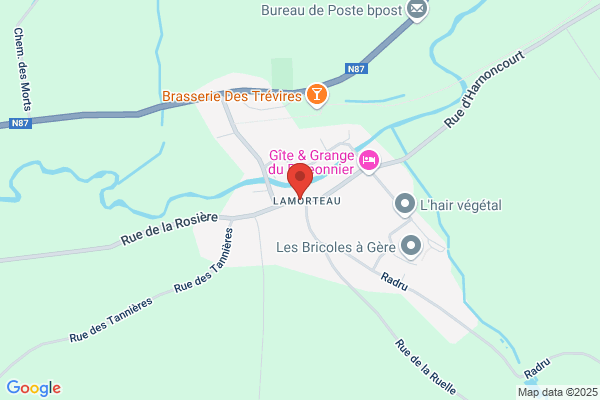Open the Google logo link

tap(34, 388)
